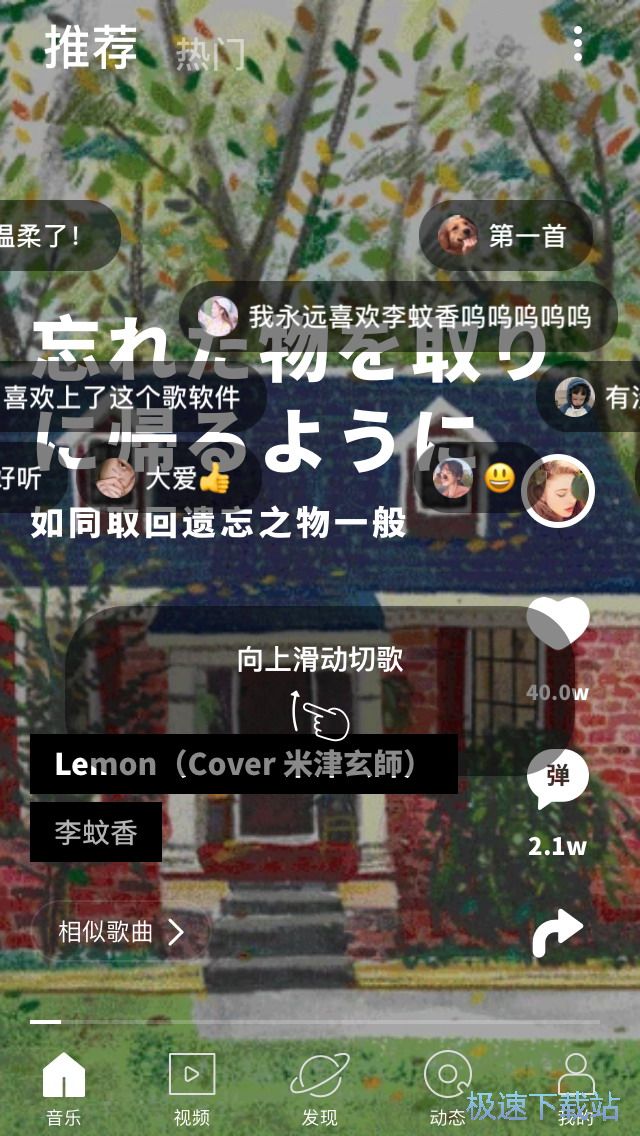Open the 发现 tab
640x1136 pixels.
coord(320,1088)
